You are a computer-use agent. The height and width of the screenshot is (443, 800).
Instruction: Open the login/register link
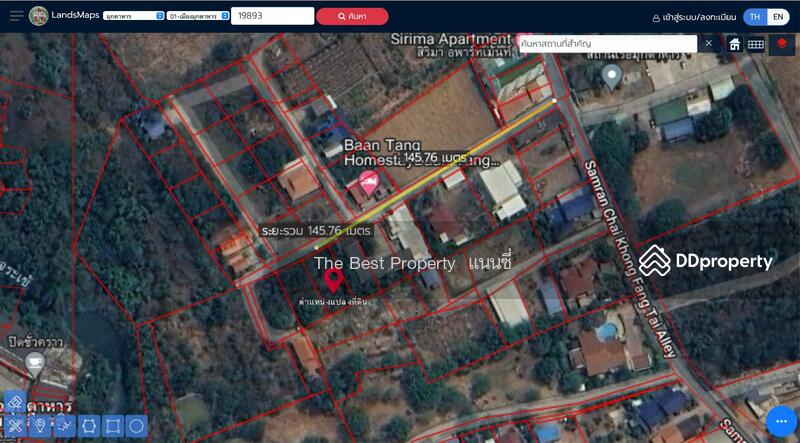(x=693, y=17)
